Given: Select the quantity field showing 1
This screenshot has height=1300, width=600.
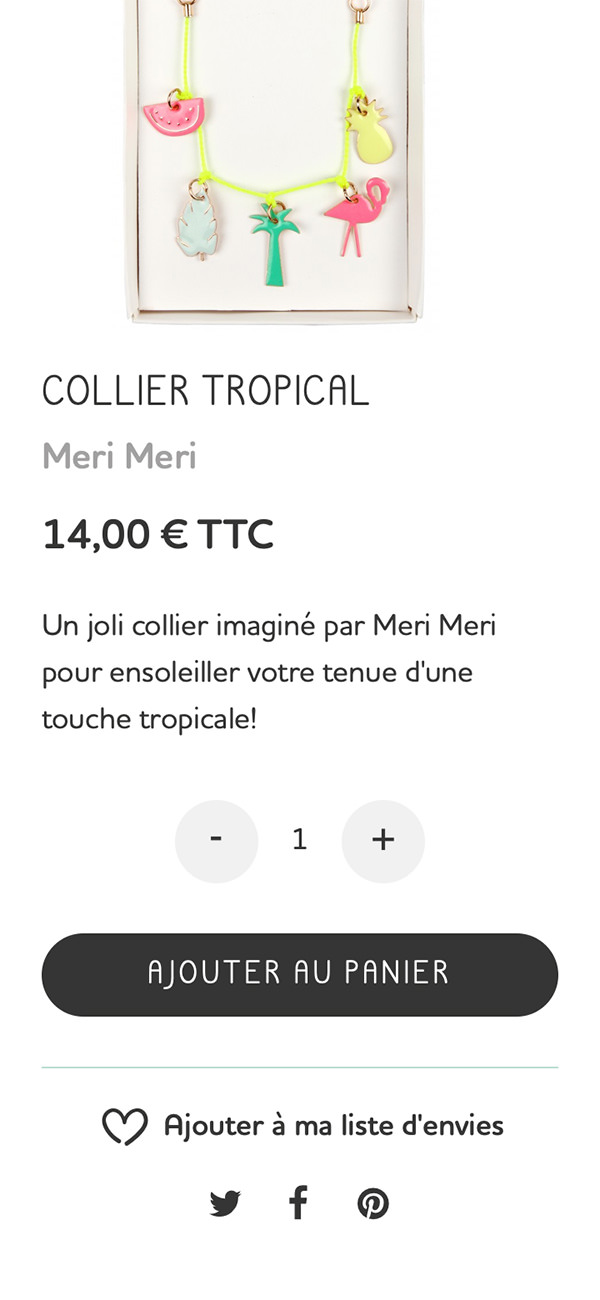Looking at the screenshot, I should point(299,840).
